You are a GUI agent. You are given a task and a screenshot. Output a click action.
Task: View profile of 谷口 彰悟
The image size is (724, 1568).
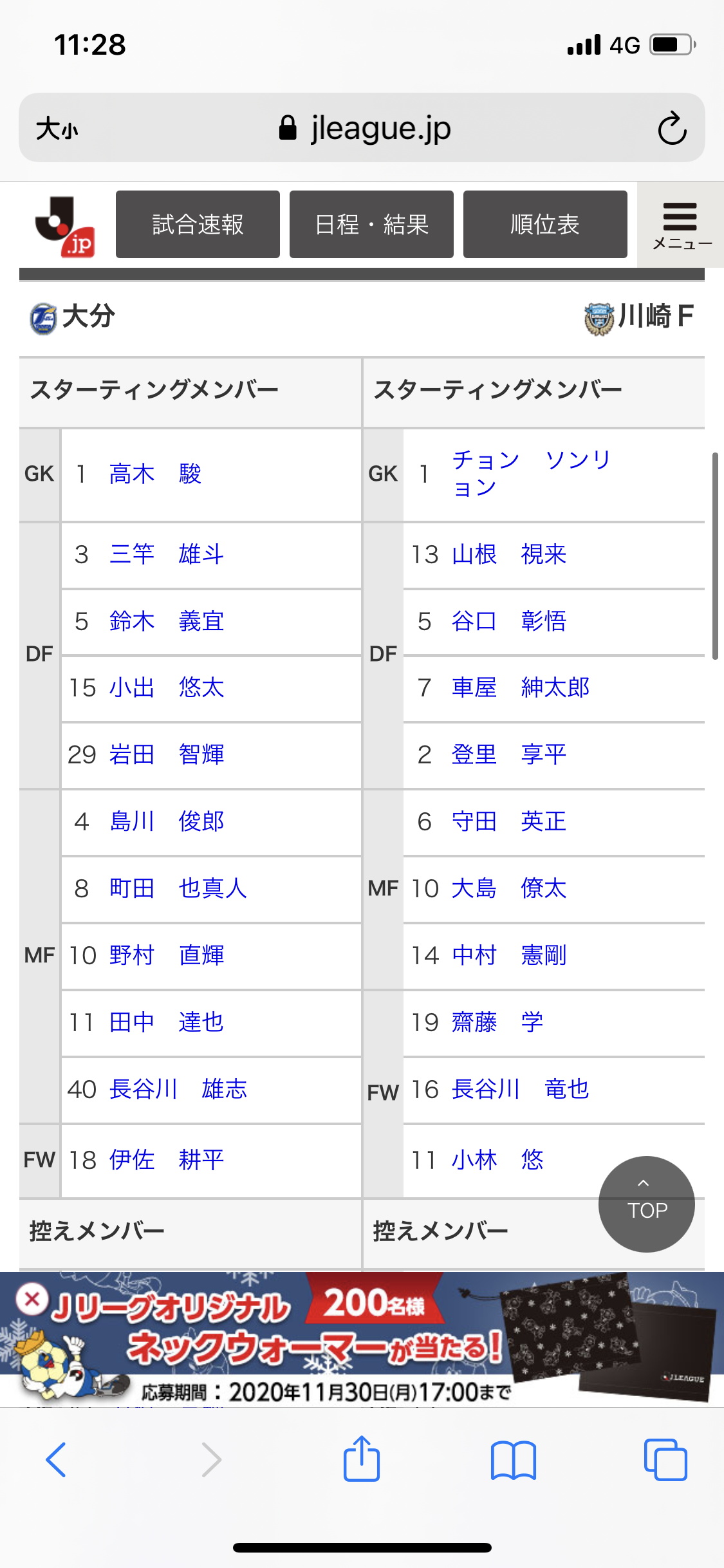508,622
